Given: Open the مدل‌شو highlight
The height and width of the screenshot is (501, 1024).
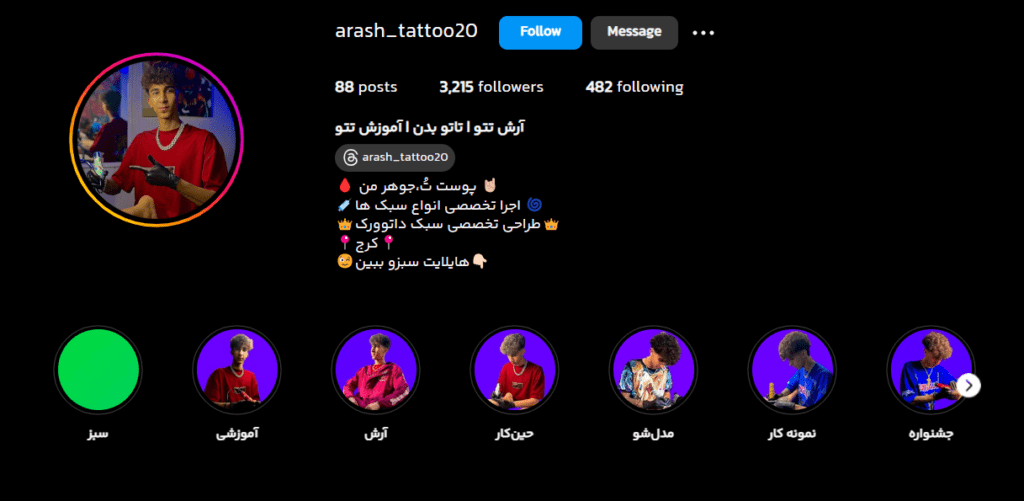Looking at the screenshot, I should coord(654,371).
